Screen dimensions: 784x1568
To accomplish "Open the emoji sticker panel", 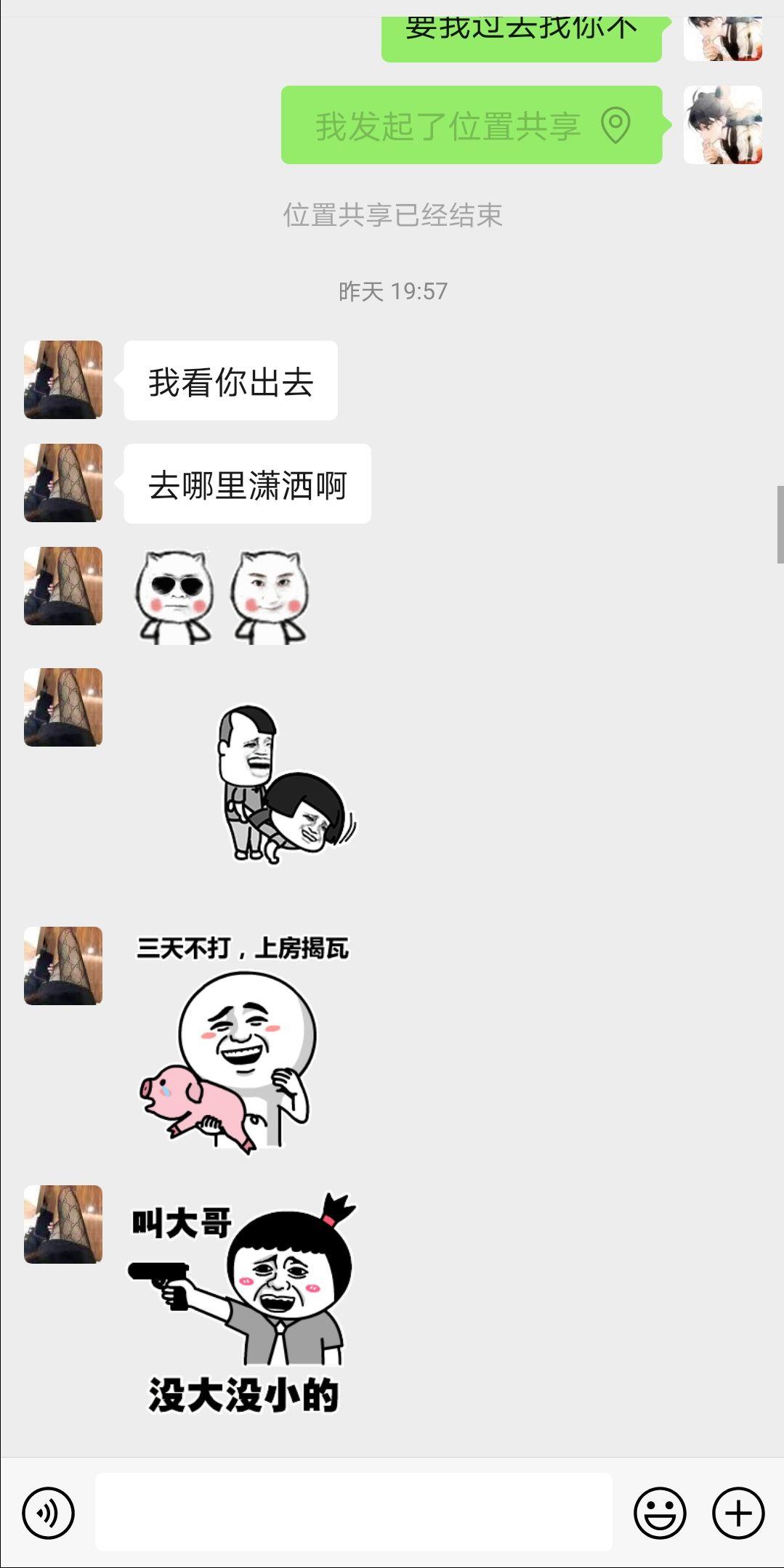I will click(x=660, y=1514).
